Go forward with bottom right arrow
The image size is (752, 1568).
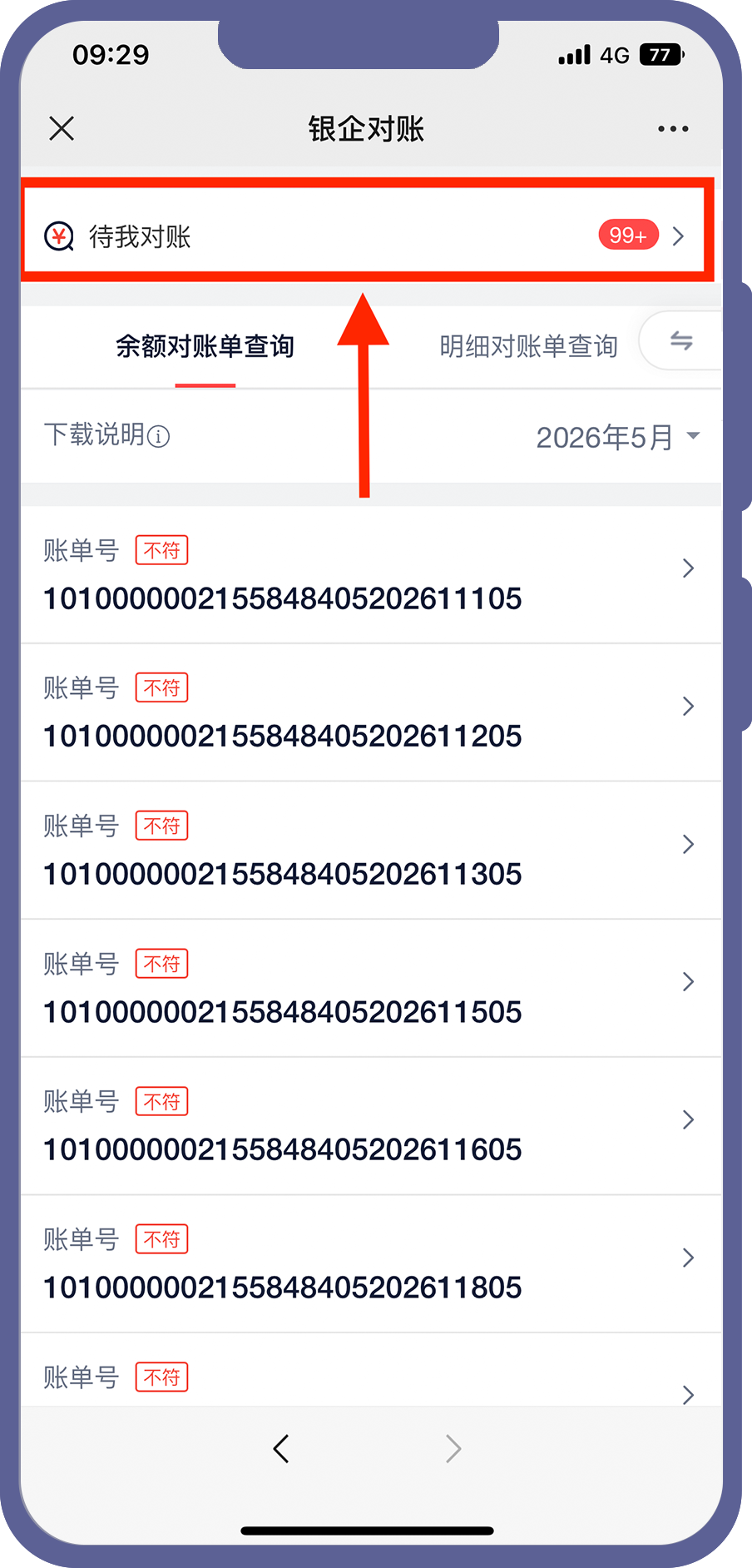pos(453,1449)
